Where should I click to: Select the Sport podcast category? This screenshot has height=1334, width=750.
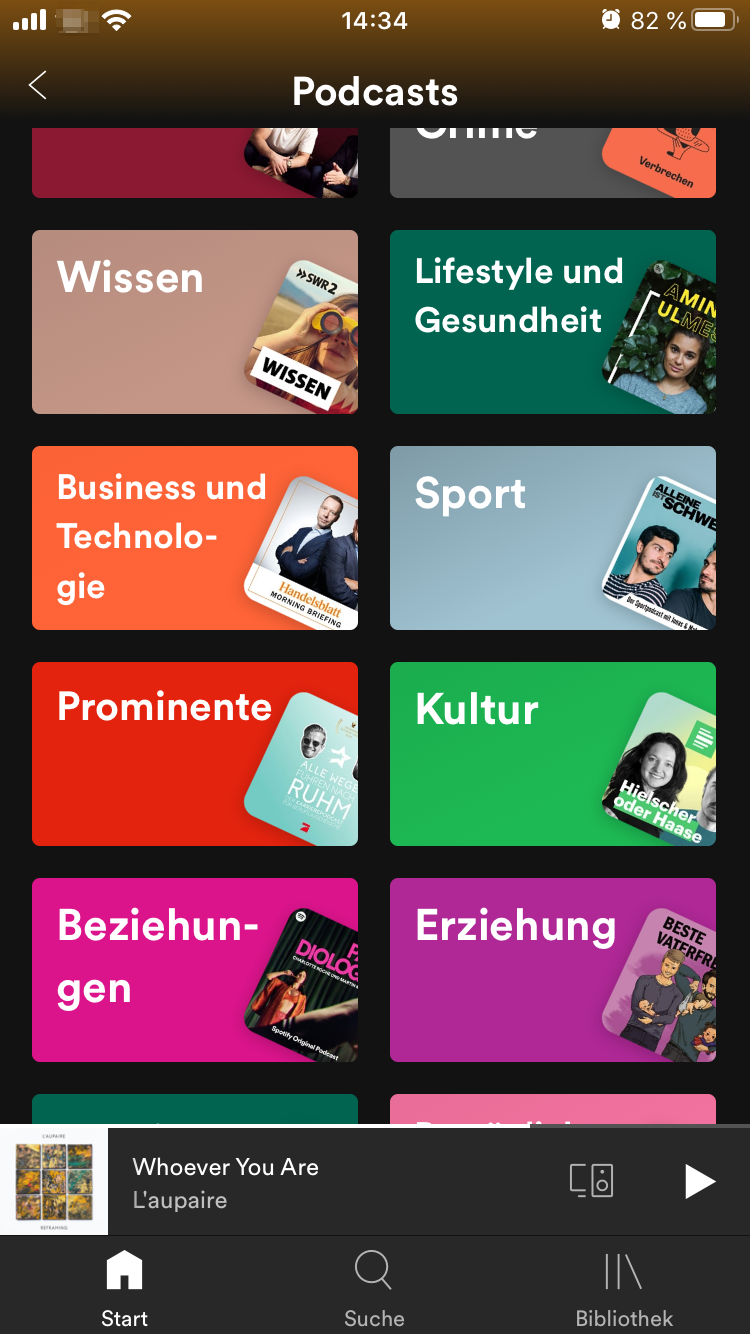coord(552,538)
